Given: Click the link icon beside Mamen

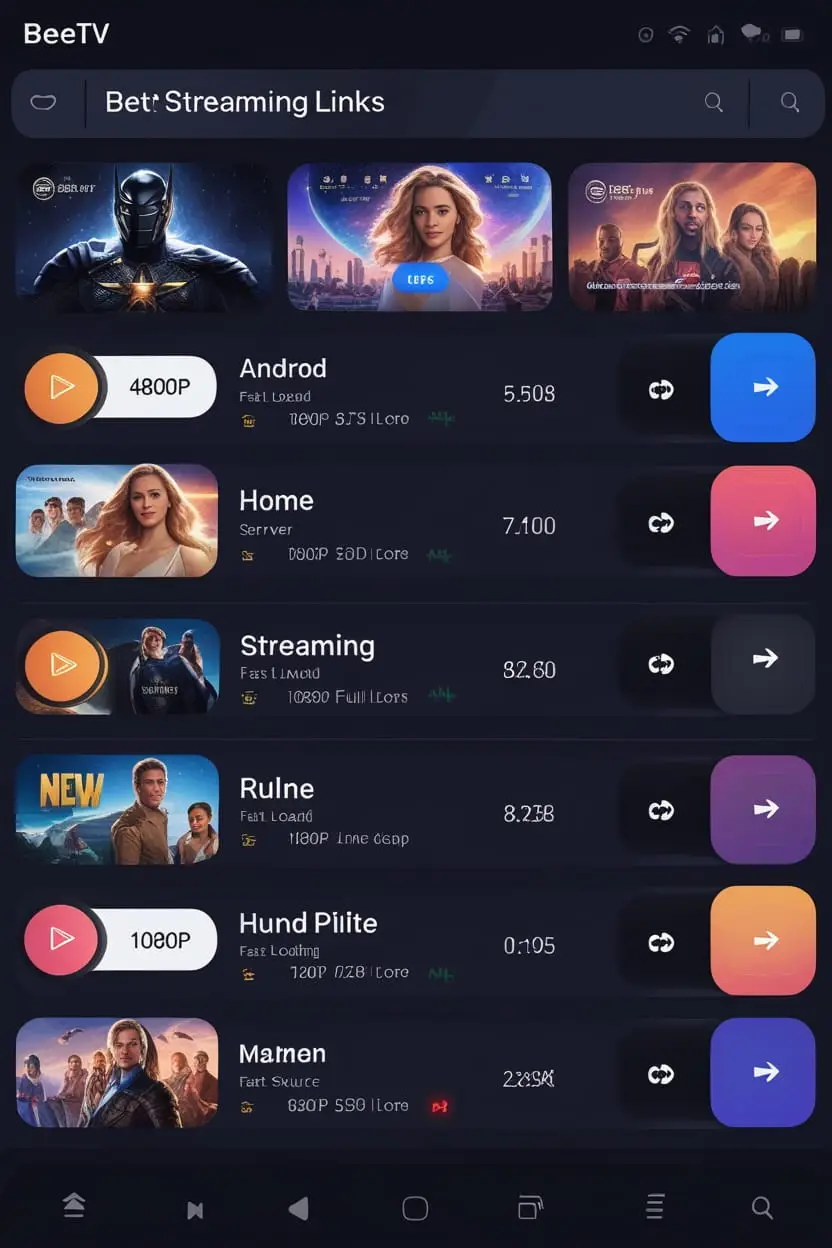Looking at the screenshot, I should click(x=660, y=1073).
